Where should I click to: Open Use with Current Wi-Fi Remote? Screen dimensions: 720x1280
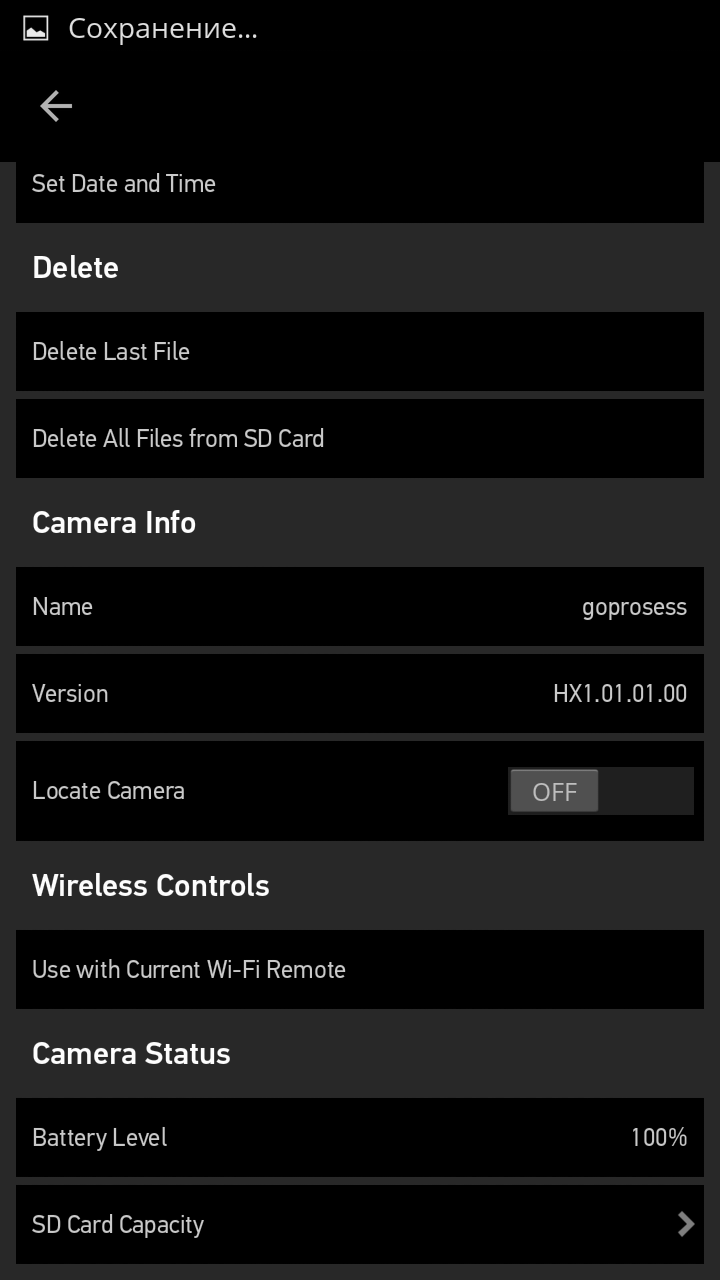360,969
